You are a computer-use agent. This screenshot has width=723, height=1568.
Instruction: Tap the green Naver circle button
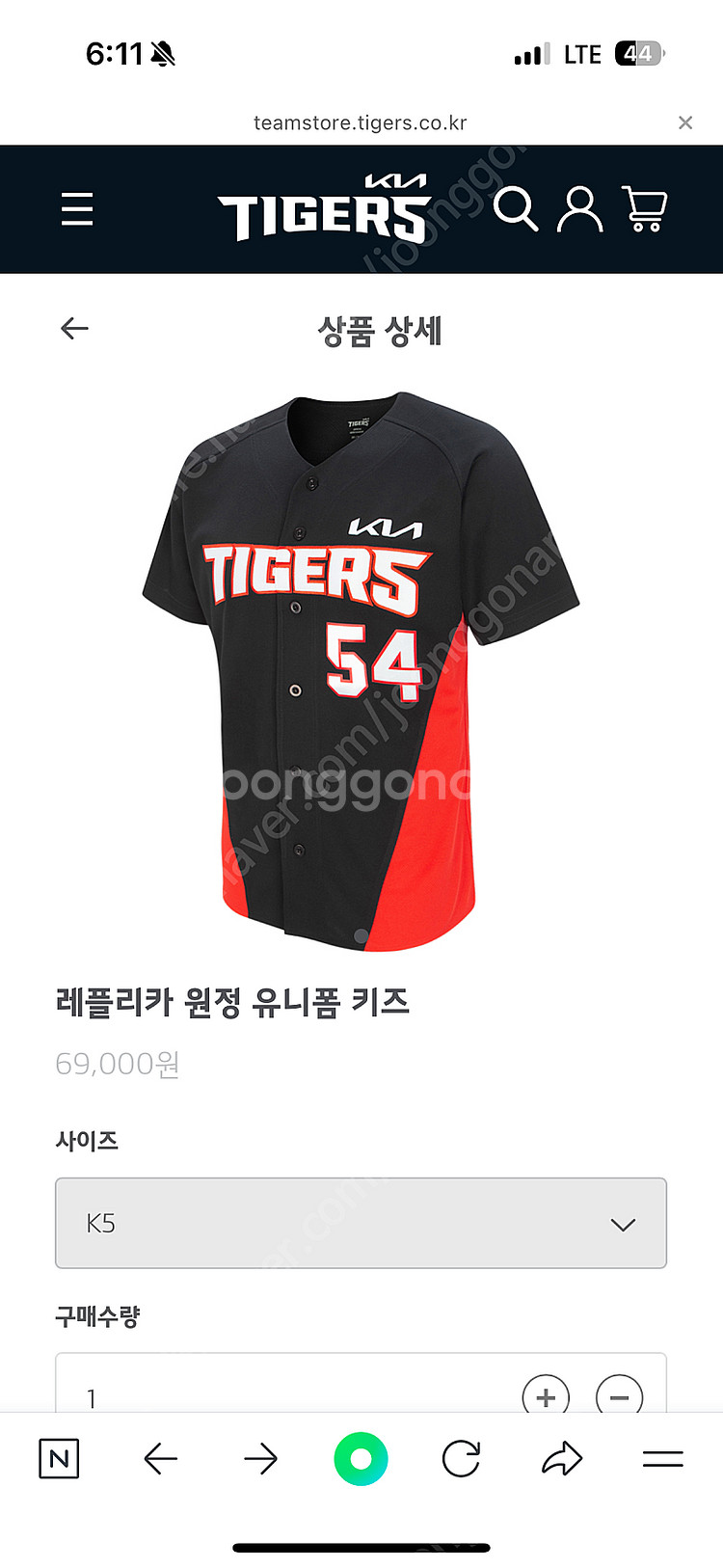(361, 1459)
